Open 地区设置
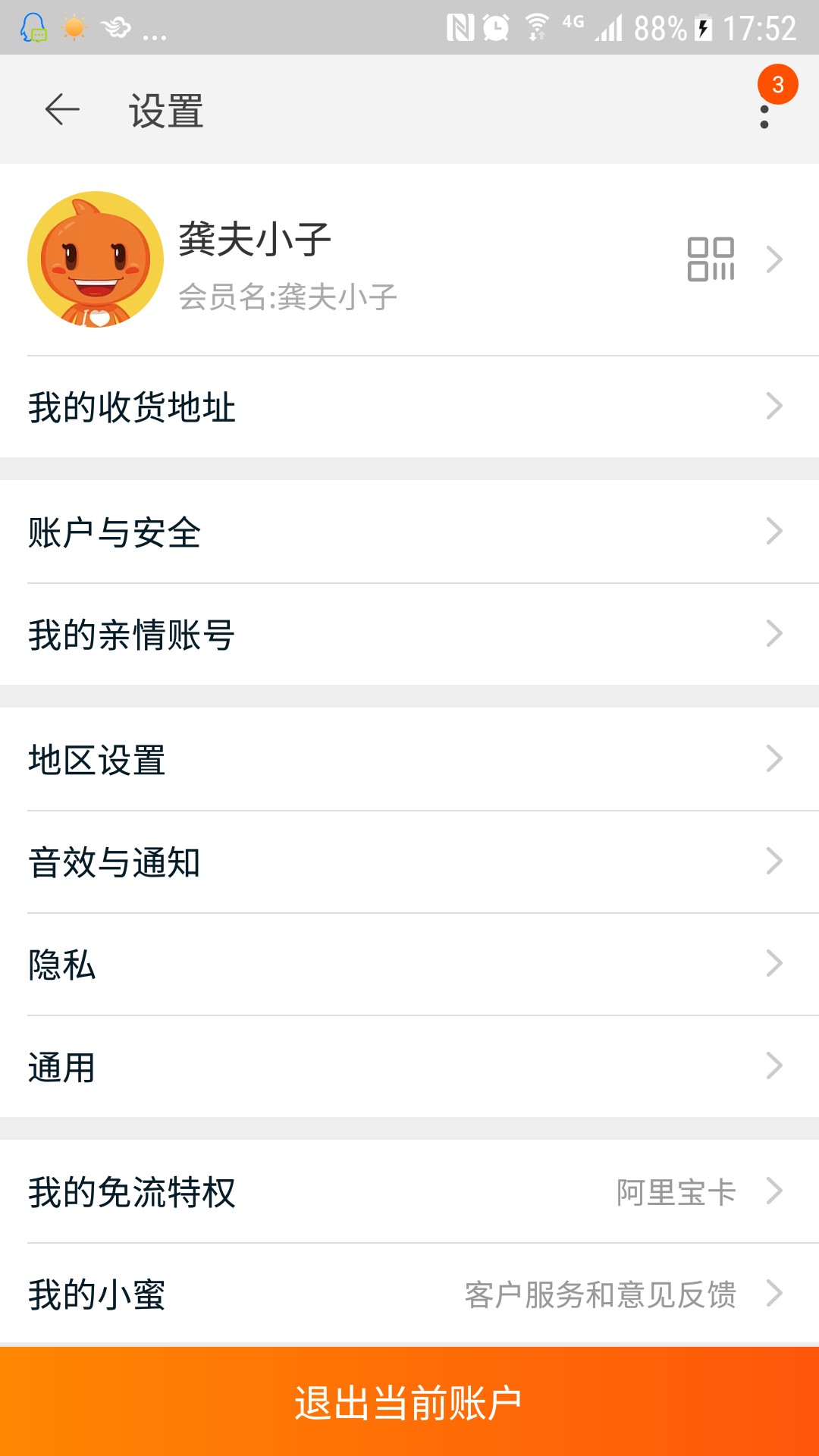 [x=409, y=759]
